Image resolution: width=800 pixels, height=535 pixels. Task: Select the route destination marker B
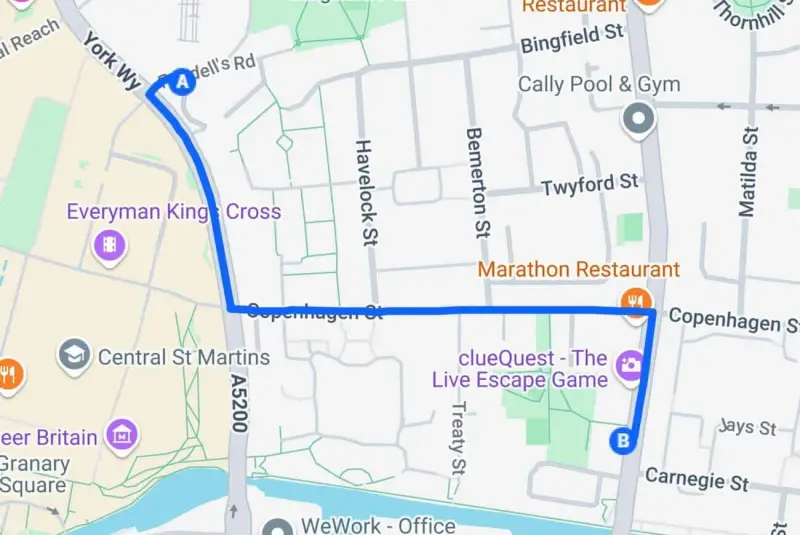pyautogui.click(x=623, y=440)
